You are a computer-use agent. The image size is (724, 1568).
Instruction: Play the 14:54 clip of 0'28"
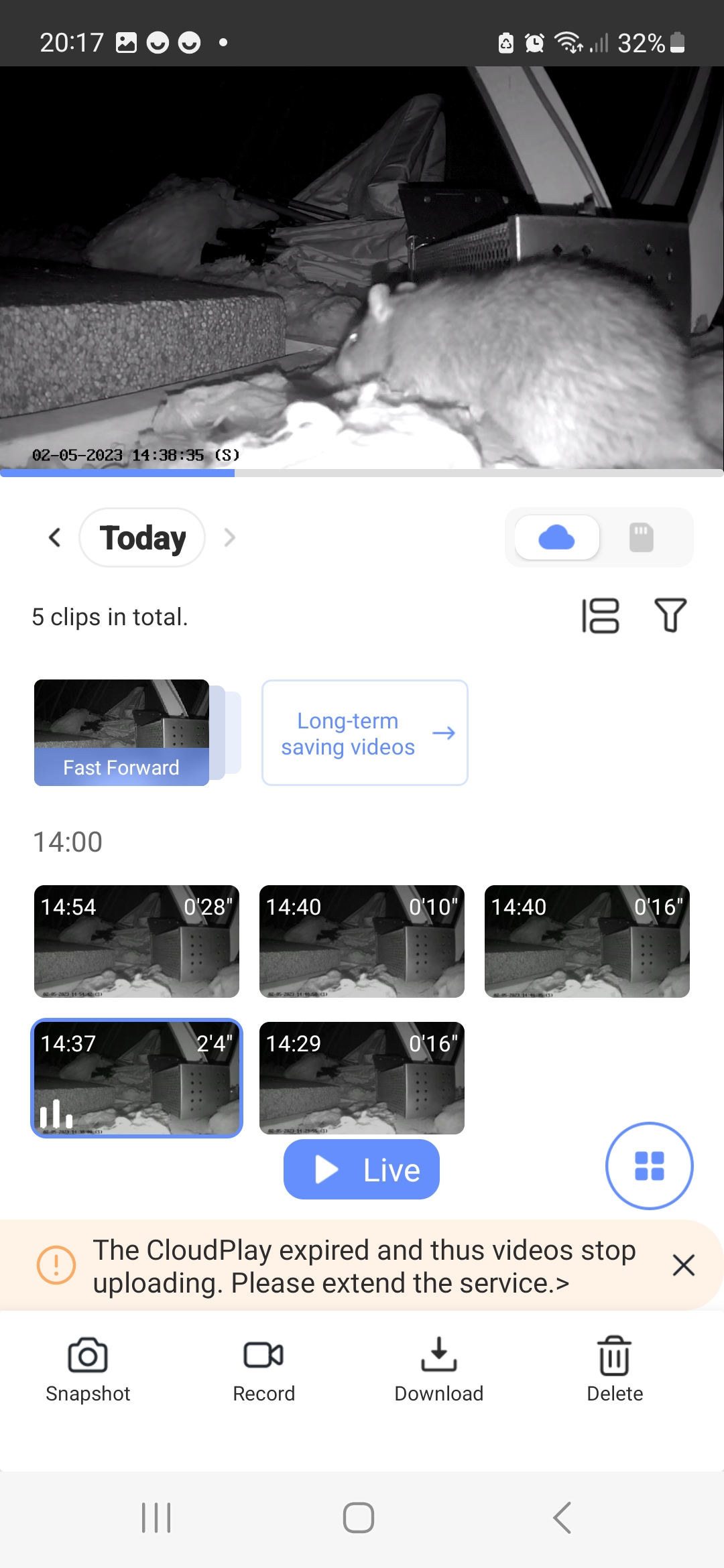coord(137,941)
